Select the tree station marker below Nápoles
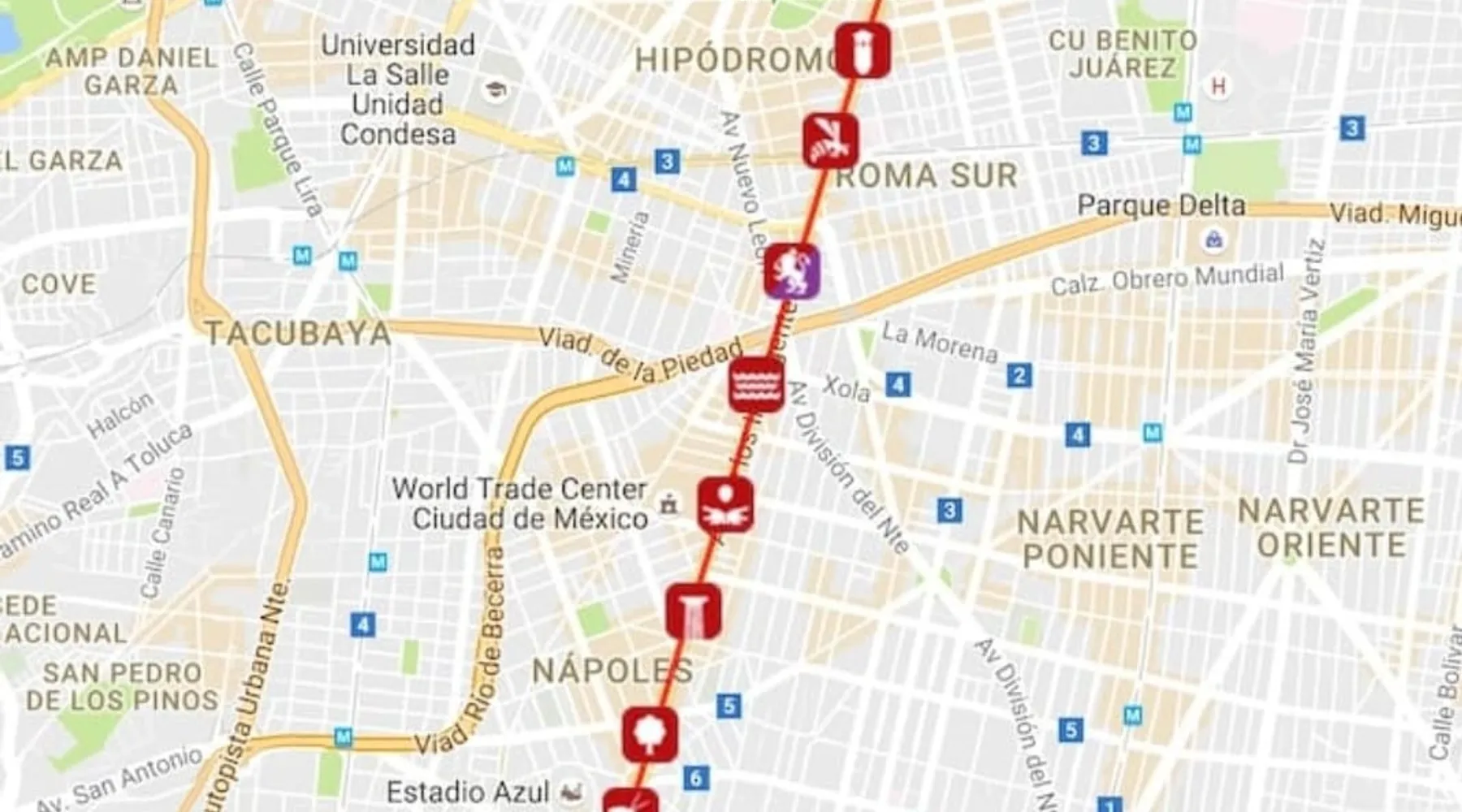This screenshot has height=812, width=1462. (650, 735)
